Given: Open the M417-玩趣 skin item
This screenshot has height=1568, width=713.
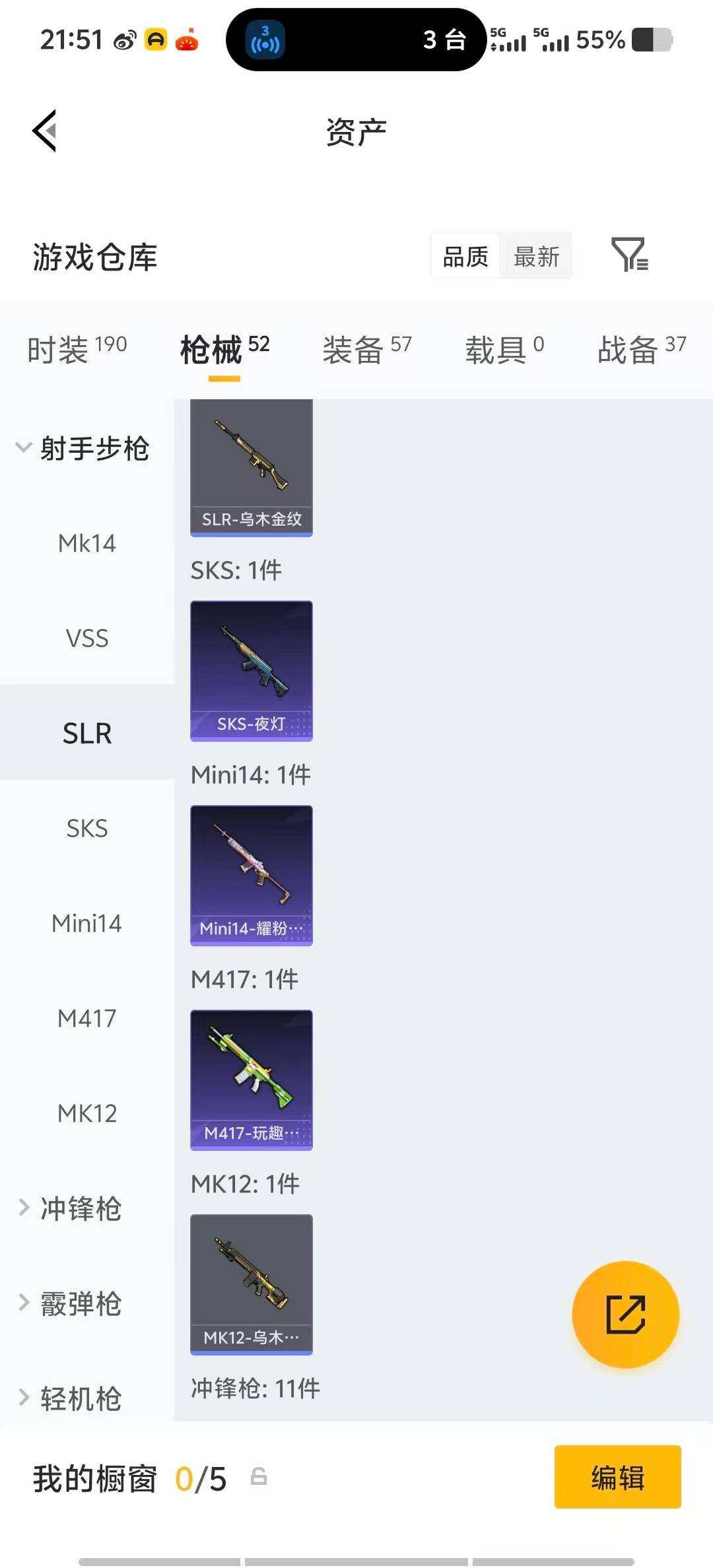Looking at the screenshot, I should click(x=251, y=1076).
